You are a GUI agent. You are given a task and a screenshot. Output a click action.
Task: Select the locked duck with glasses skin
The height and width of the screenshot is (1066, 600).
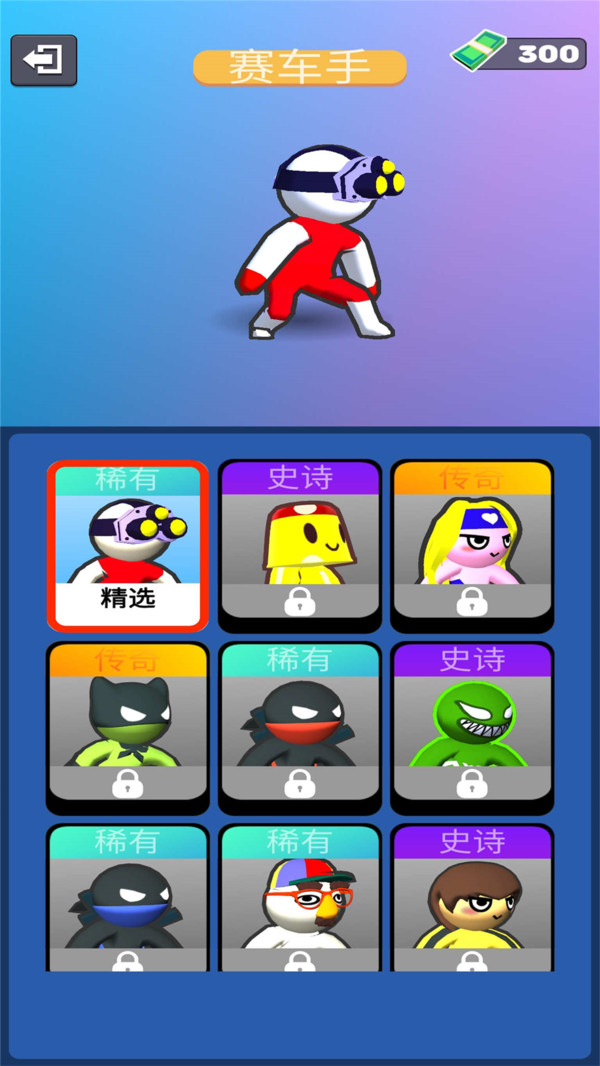[x=300, y=900]
